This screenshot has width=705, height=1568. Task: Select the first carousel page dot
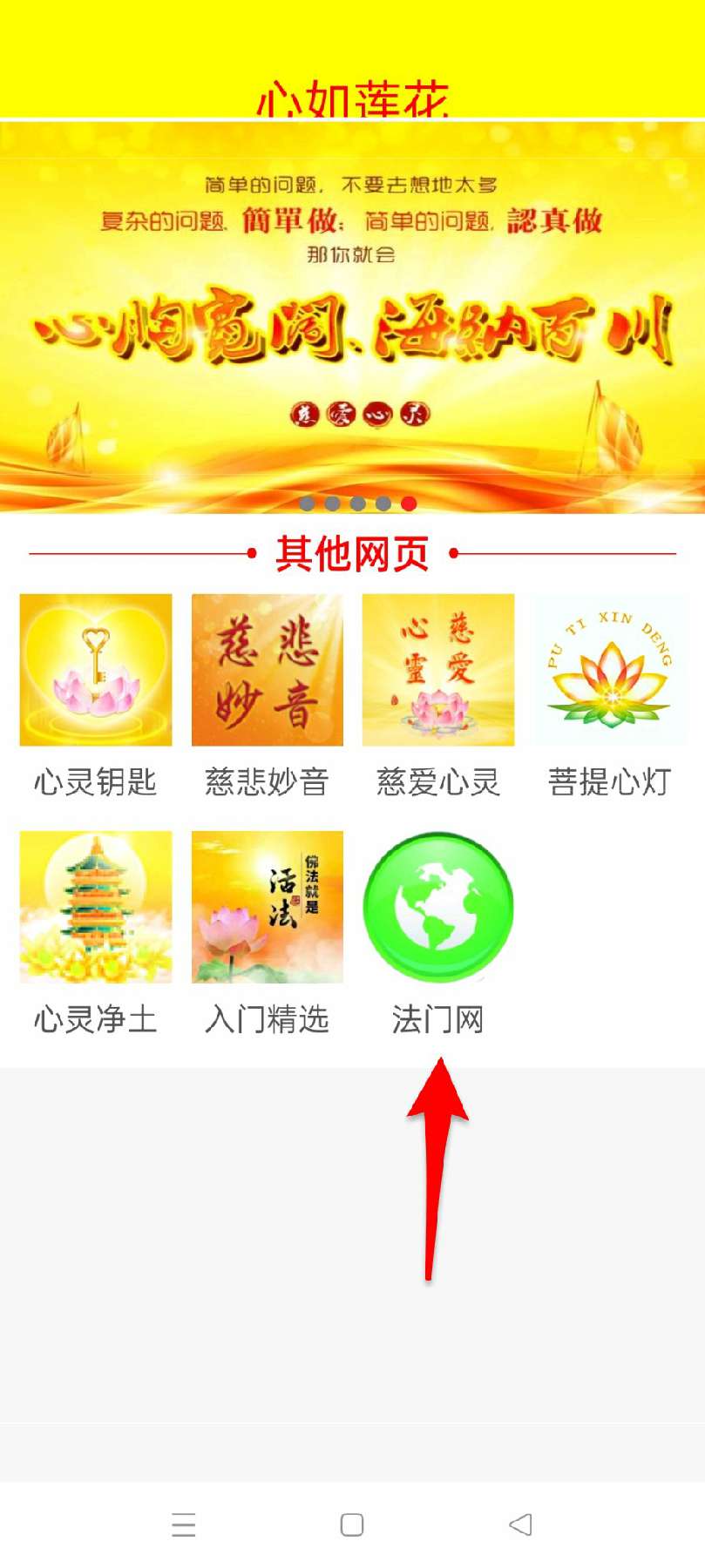(307, 504)
